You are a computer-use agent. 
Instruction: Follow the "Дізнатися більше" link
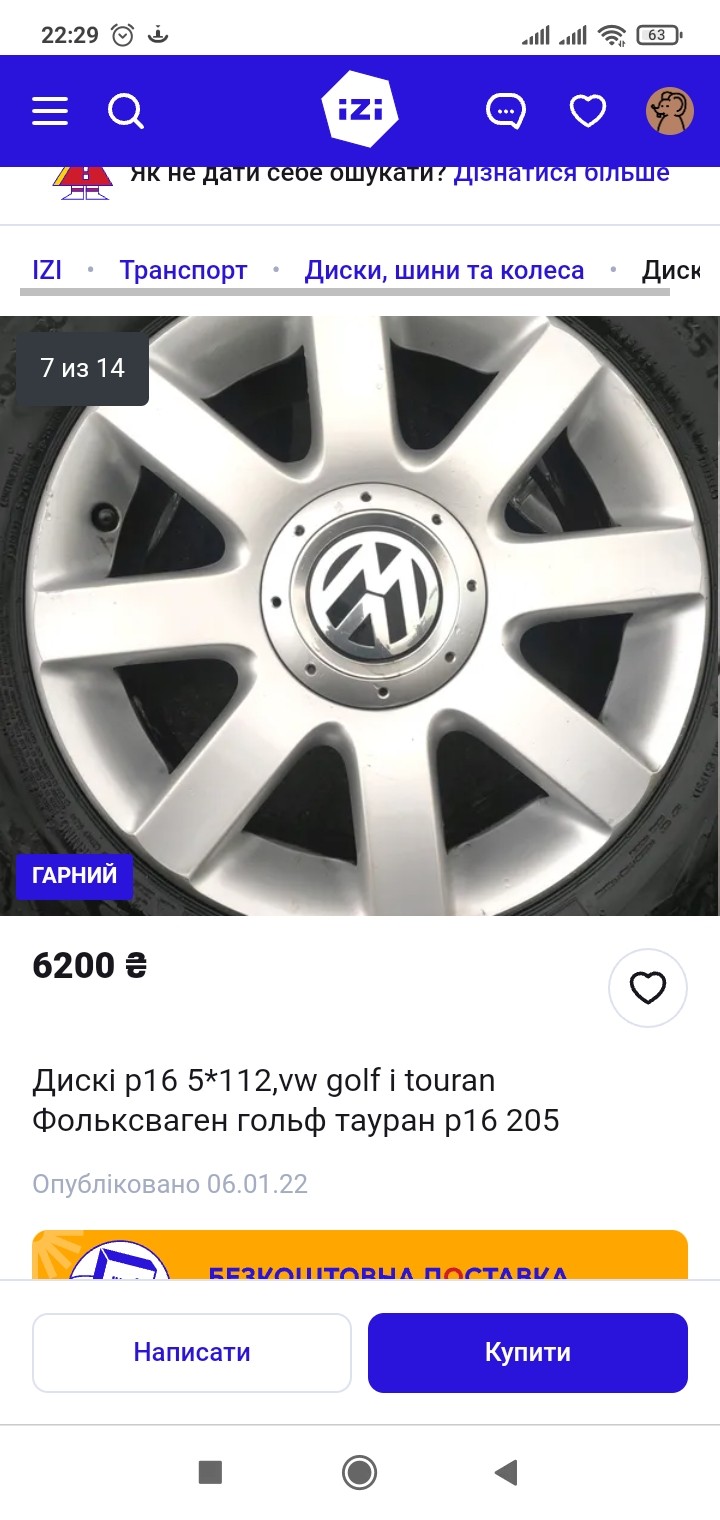point(561,173)
